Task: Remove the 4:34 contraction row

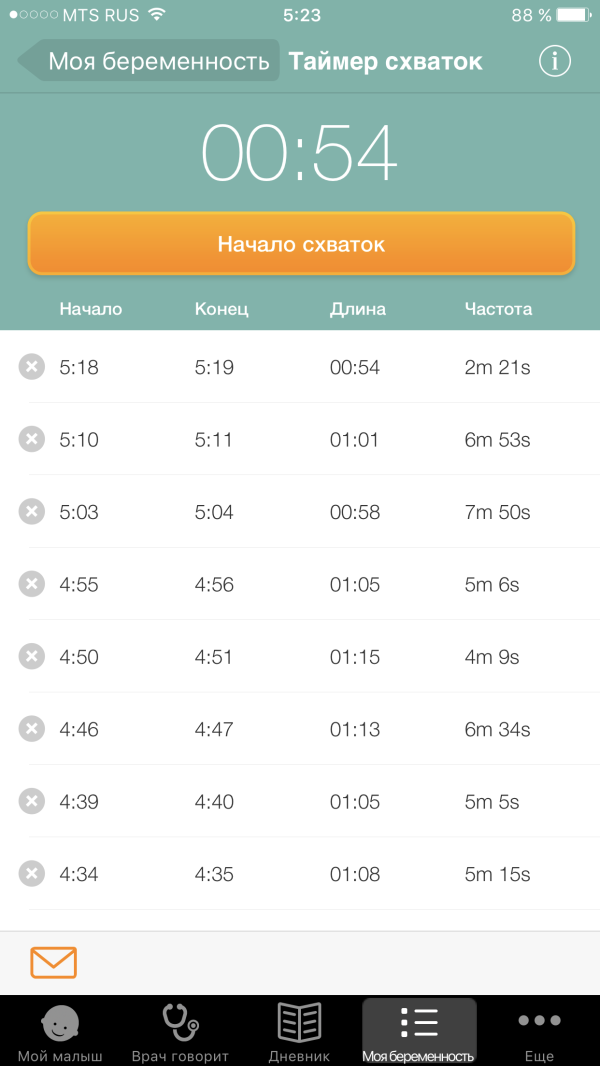Action: tap(32, 874)
